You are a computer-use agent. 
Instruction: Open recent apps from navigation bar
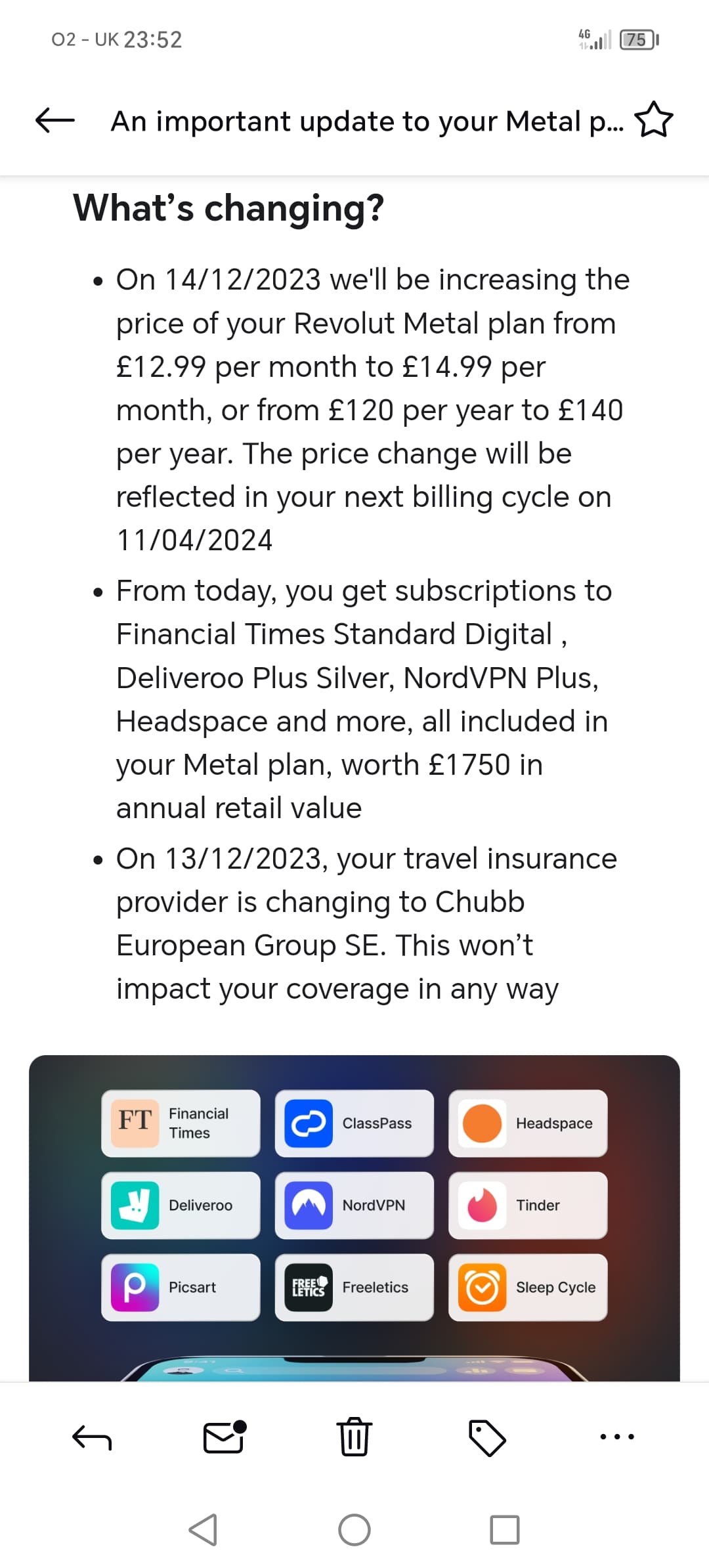(505, 1530)
